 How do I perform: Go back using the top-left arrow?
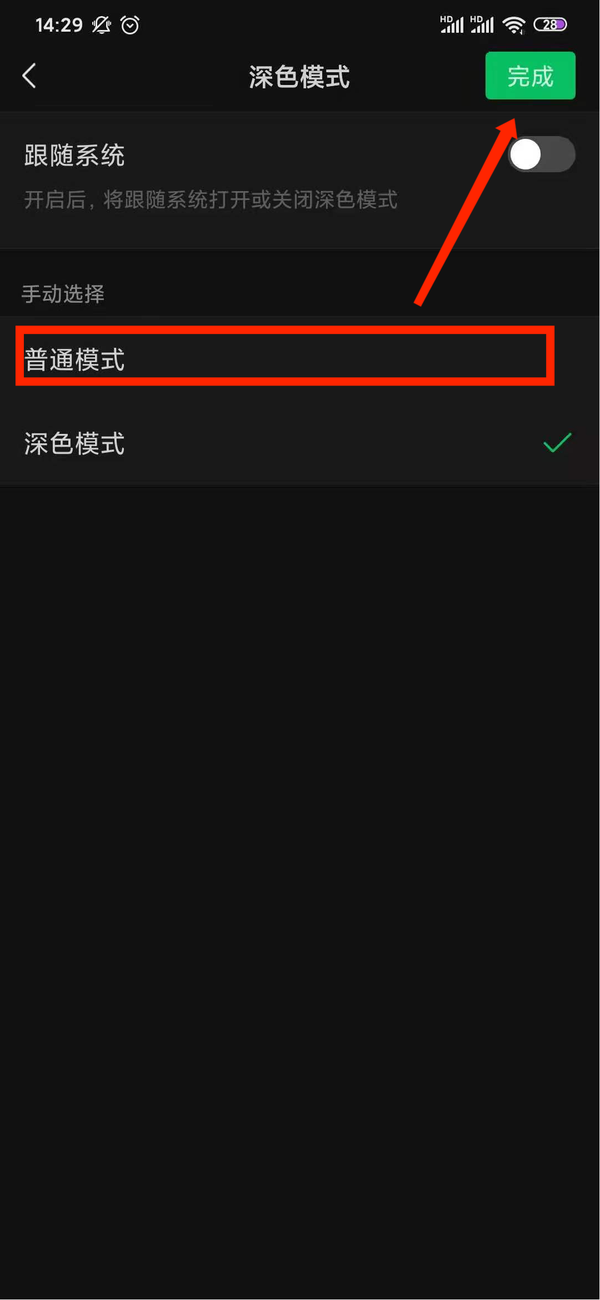coord(29,76)
